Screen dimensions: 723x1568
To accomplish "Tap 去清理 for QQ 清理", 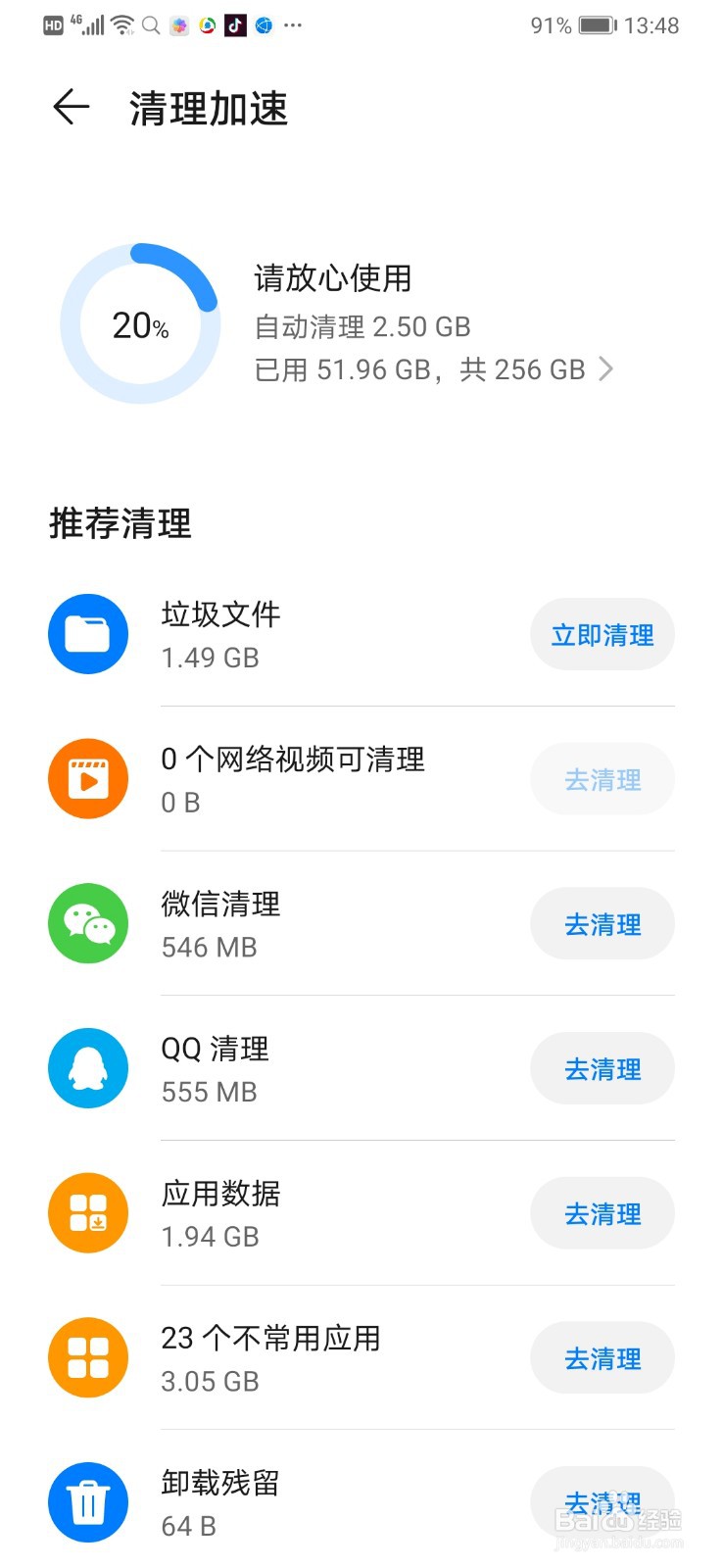I will (x=602, y=1069).
